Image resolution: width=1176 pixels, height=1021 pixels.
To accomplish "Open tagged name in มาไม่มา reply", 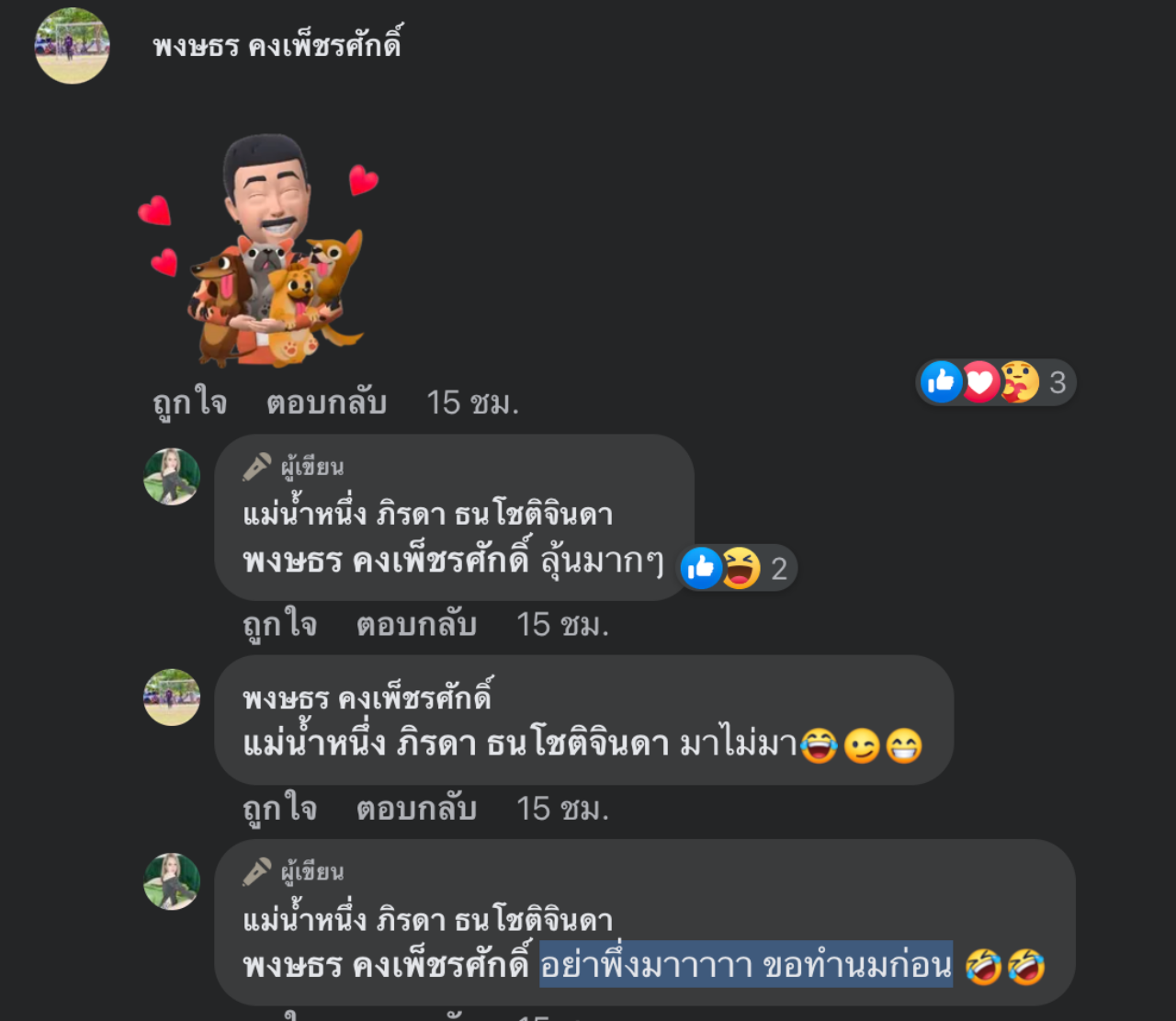I will 456,743.
